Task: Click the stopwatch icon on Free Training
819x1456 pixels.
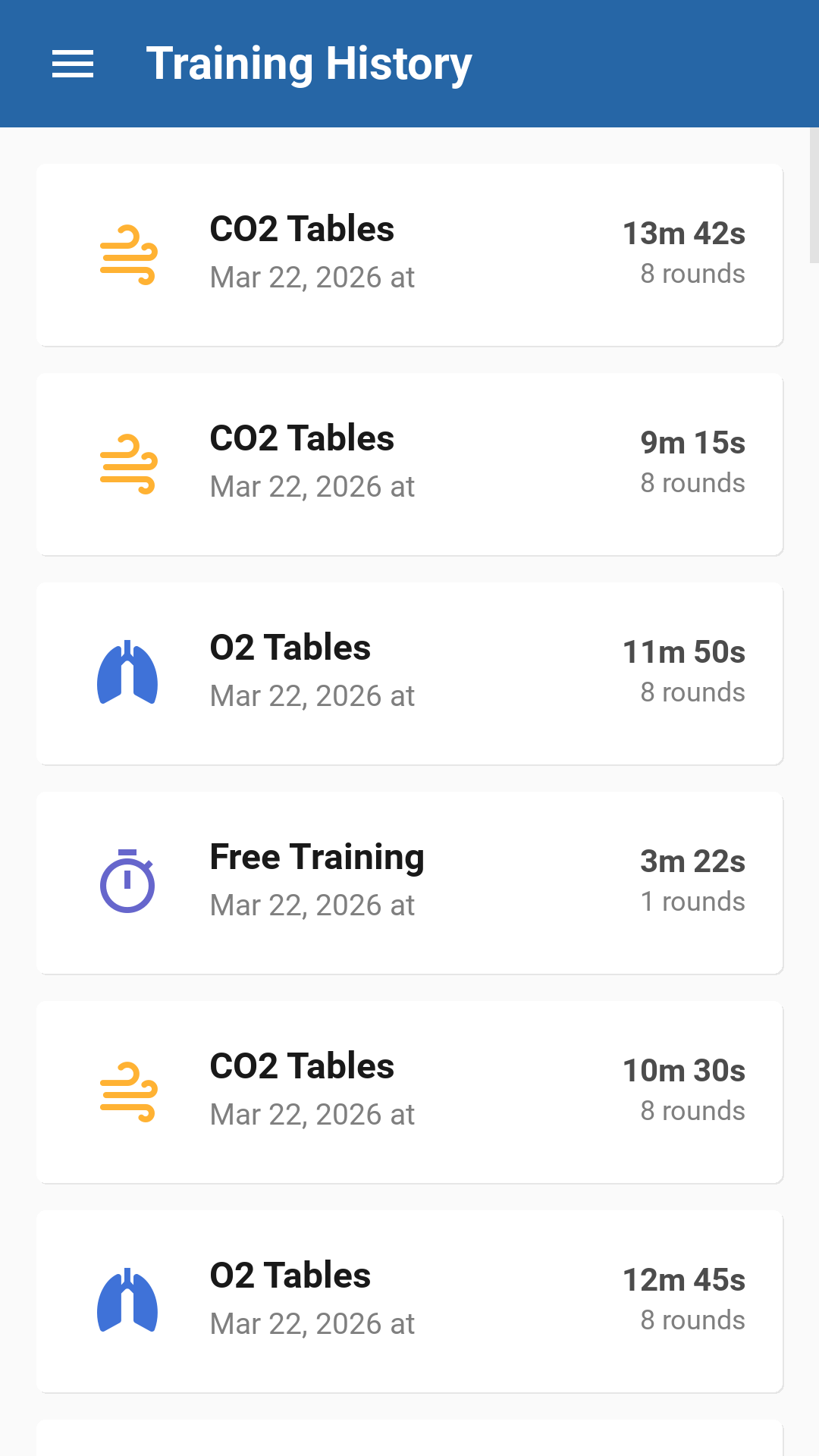Action: click(x=127, y=880)
